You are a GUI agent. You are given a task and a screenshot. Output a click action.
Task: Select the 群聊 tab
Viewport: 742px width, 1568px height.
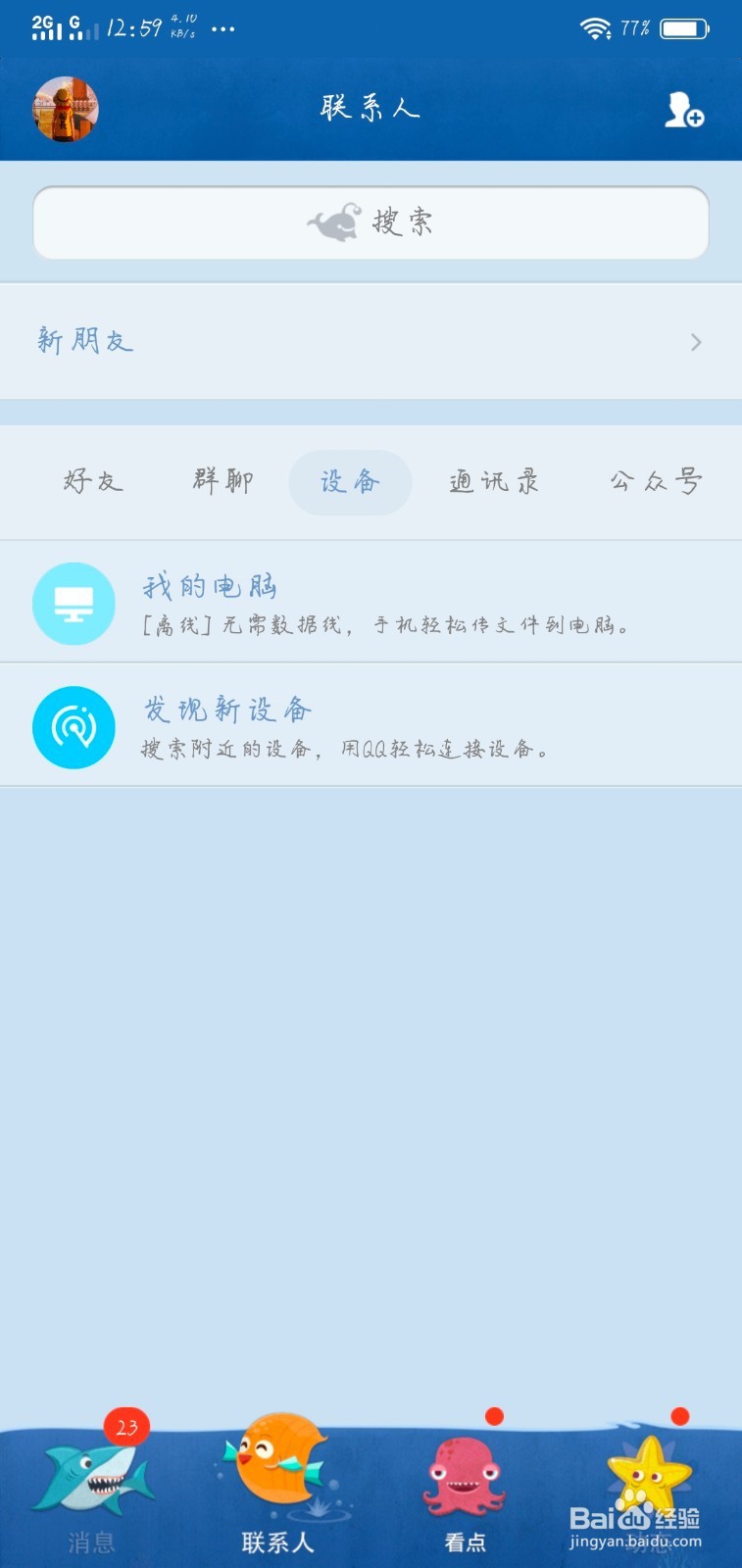(222, 482)
